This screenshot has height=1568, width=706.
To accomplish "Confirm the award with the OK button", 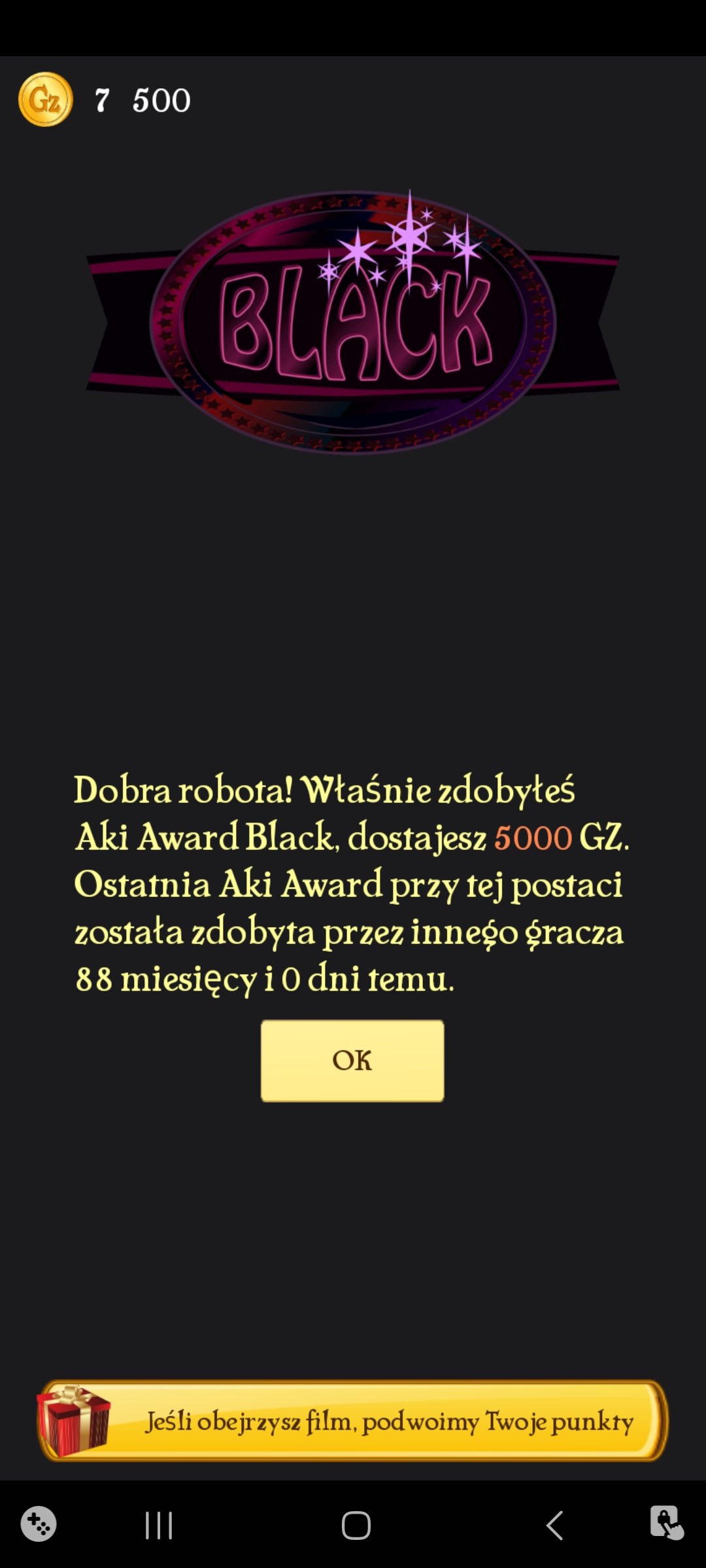I will (x=352, y=1060).
